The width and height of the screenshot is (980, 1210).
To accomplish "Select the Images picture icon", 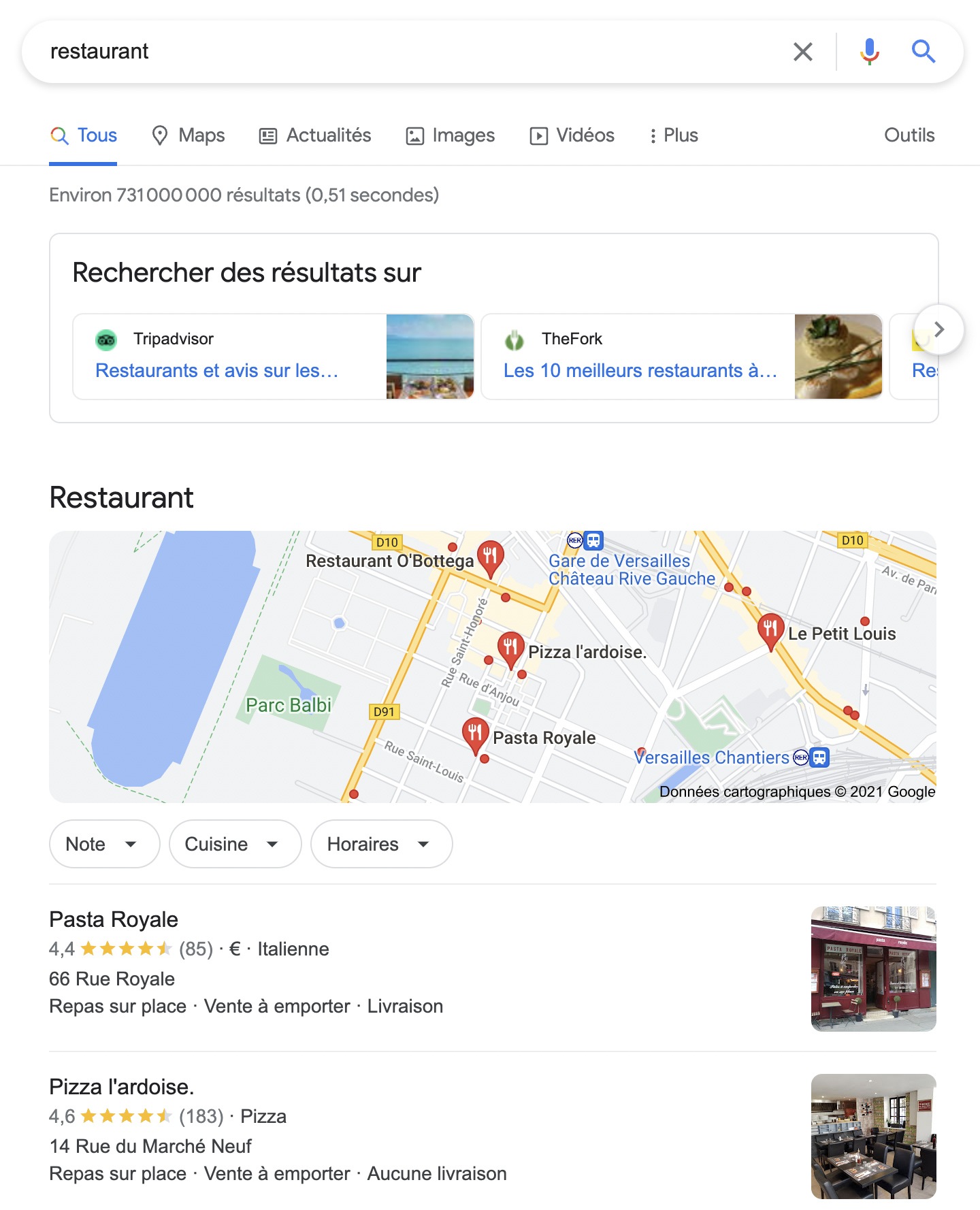I will 414,135.
